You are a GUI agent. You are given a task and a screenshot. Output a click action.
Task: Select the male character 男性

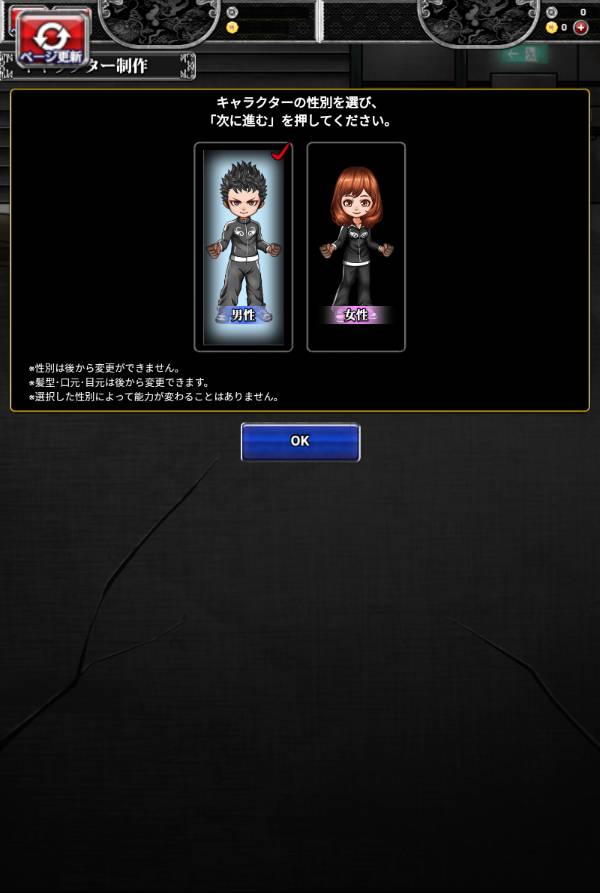pos(243,246)
